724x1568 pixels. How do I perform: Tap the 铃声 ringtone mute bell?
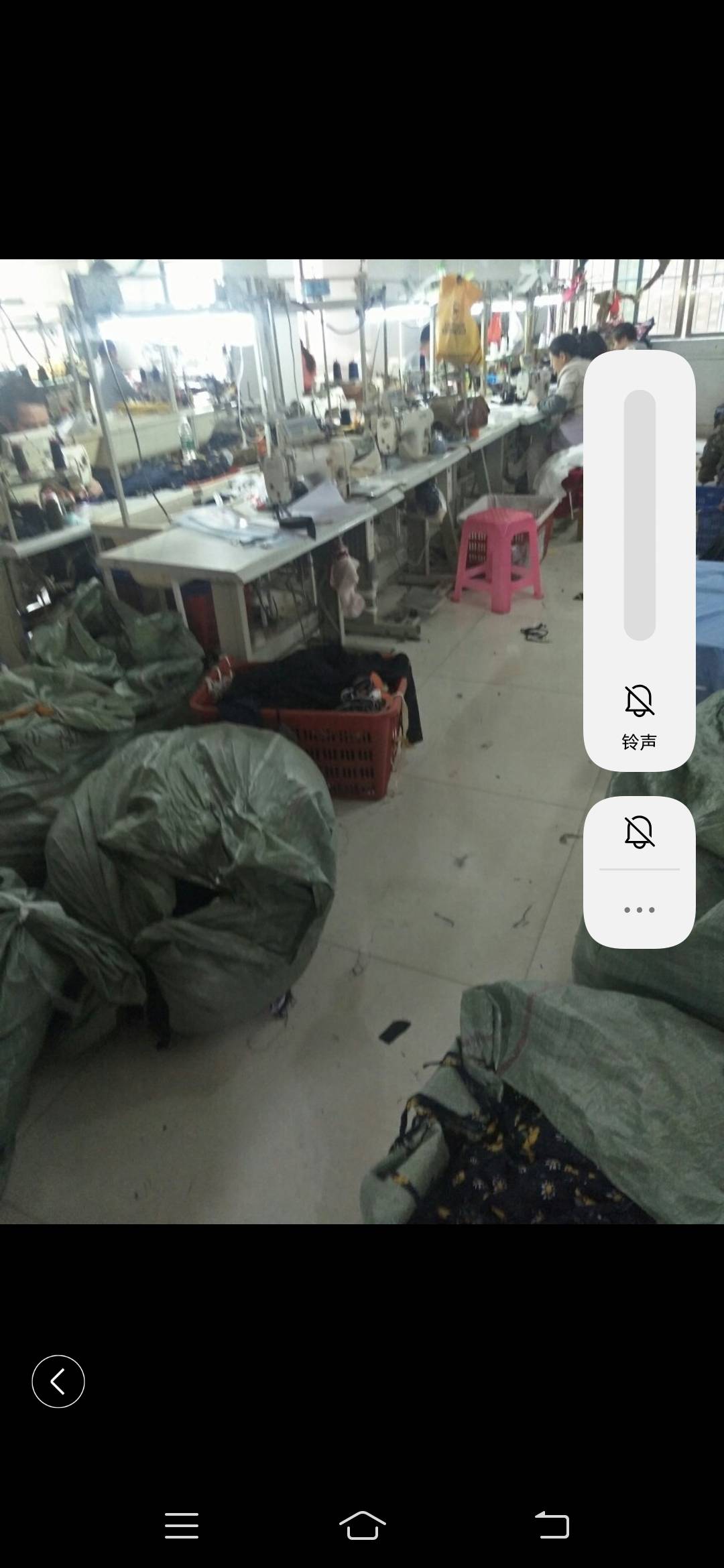(x=639, y=702)
